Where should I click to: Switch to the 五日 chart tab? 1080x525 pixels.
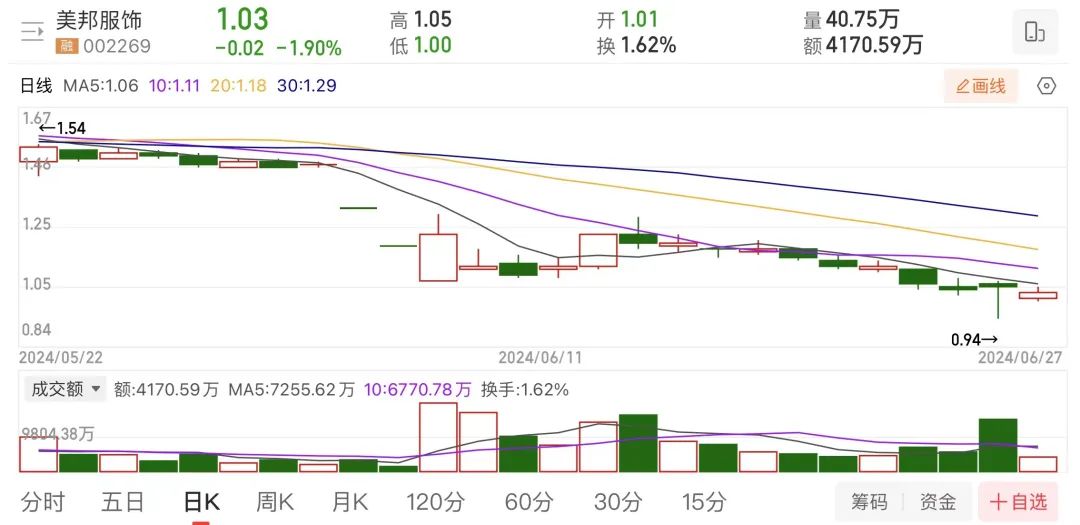pos(122,501)
